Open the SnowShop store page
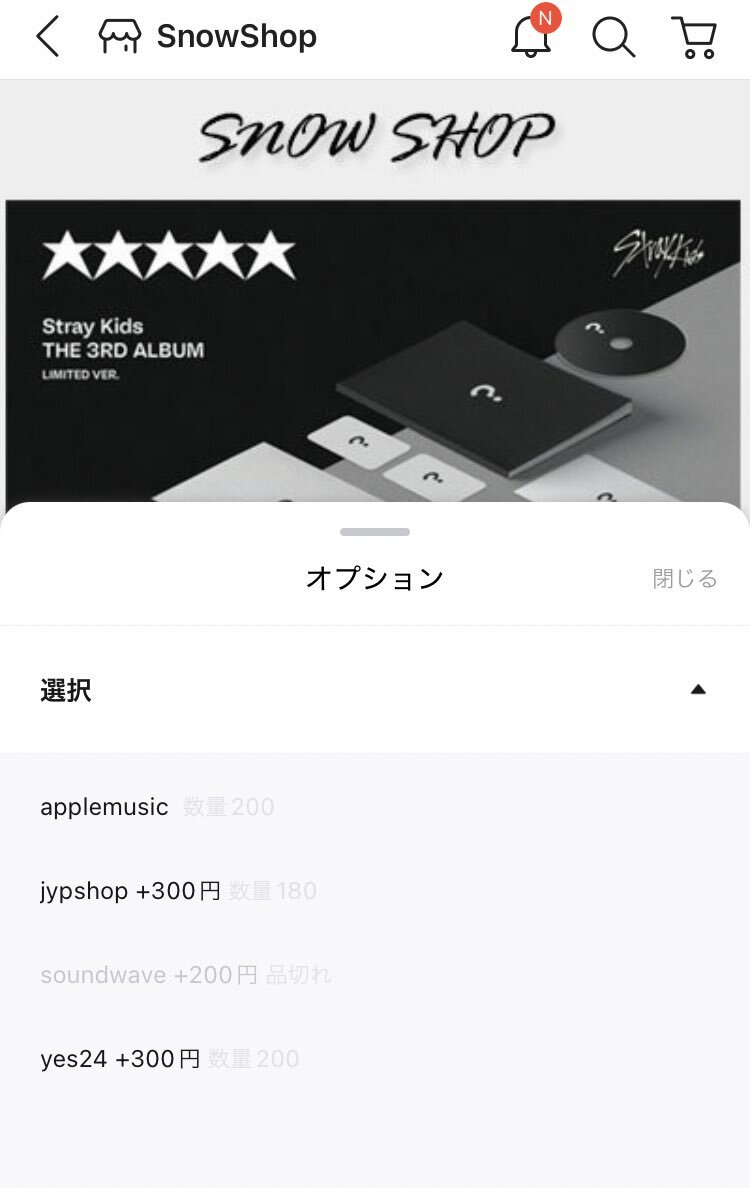 [x=208, y=37]
